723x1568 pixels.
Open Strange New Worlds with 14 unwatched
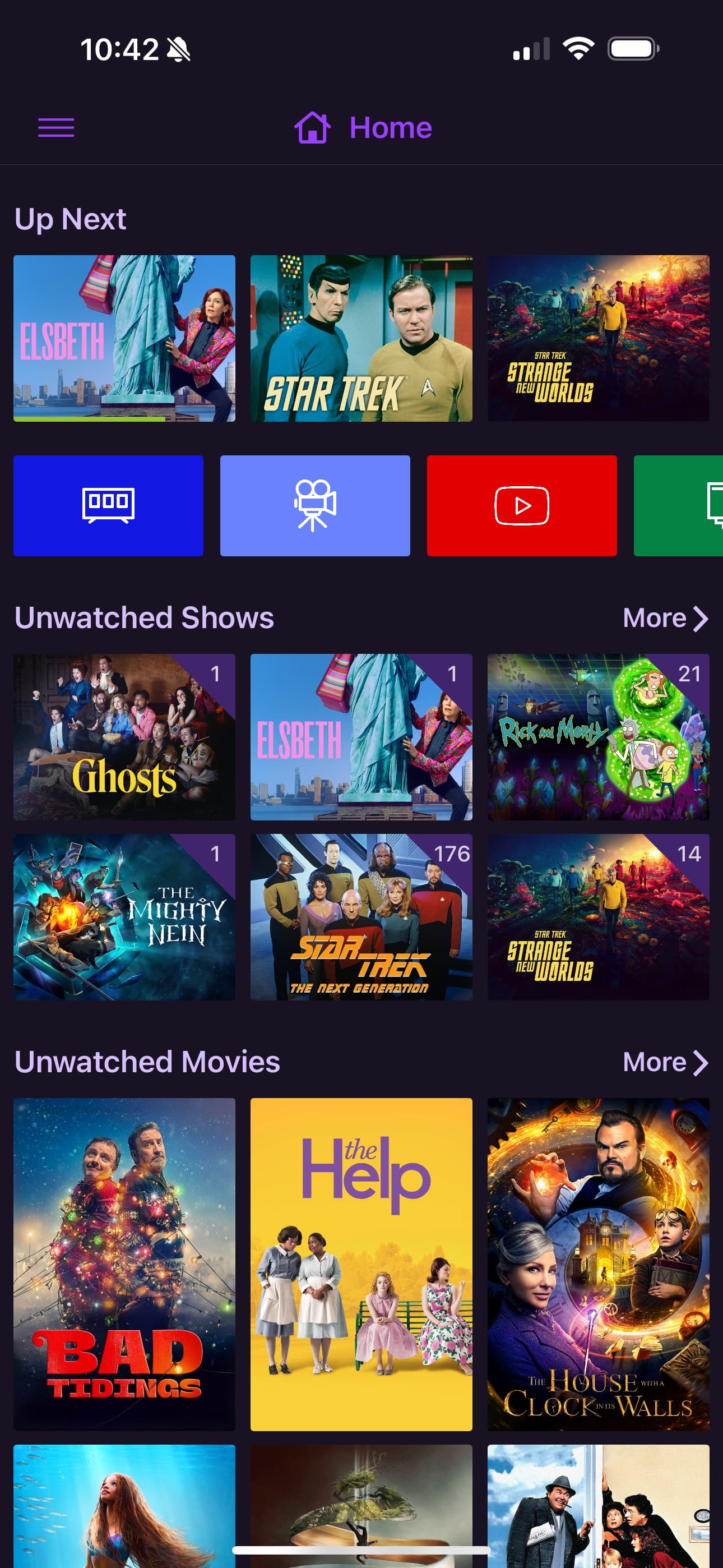[597, 917]
